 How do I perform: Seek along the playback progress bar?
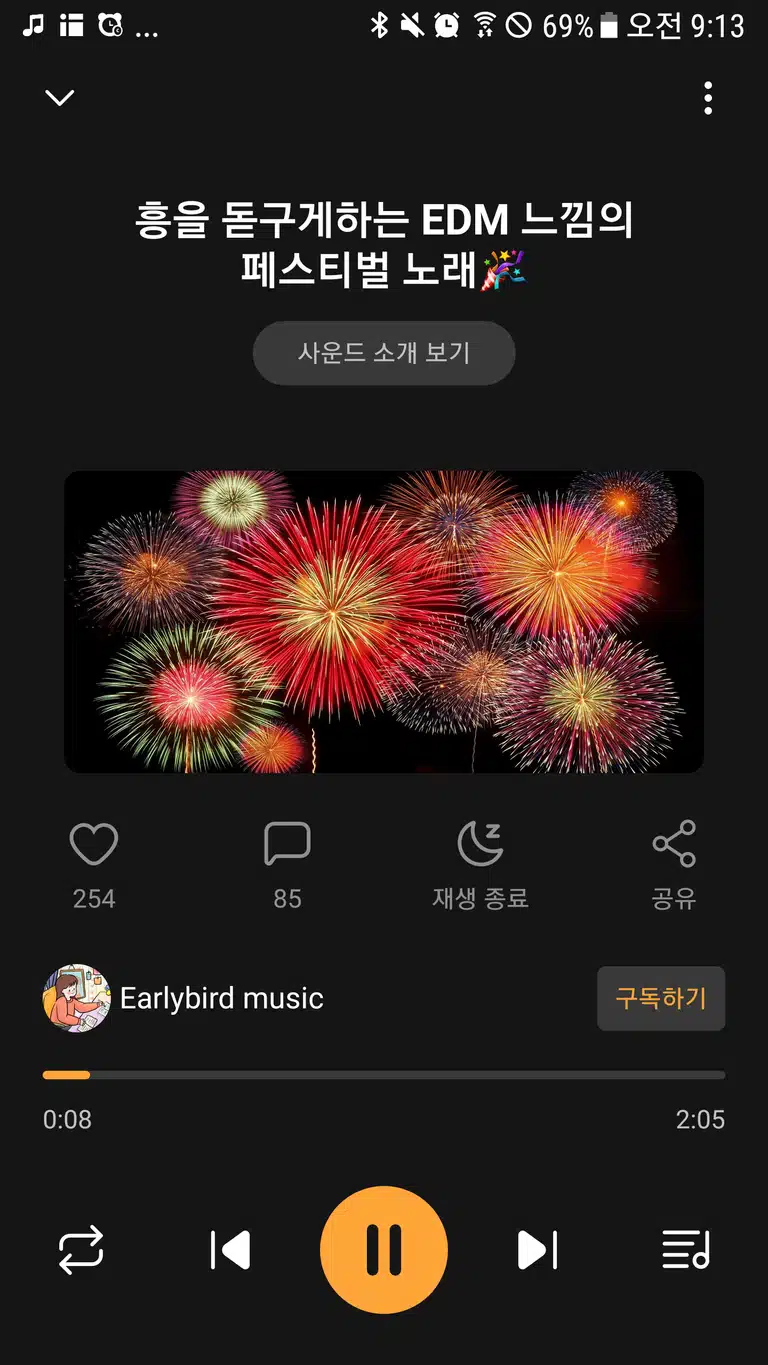coord(384,1075)
